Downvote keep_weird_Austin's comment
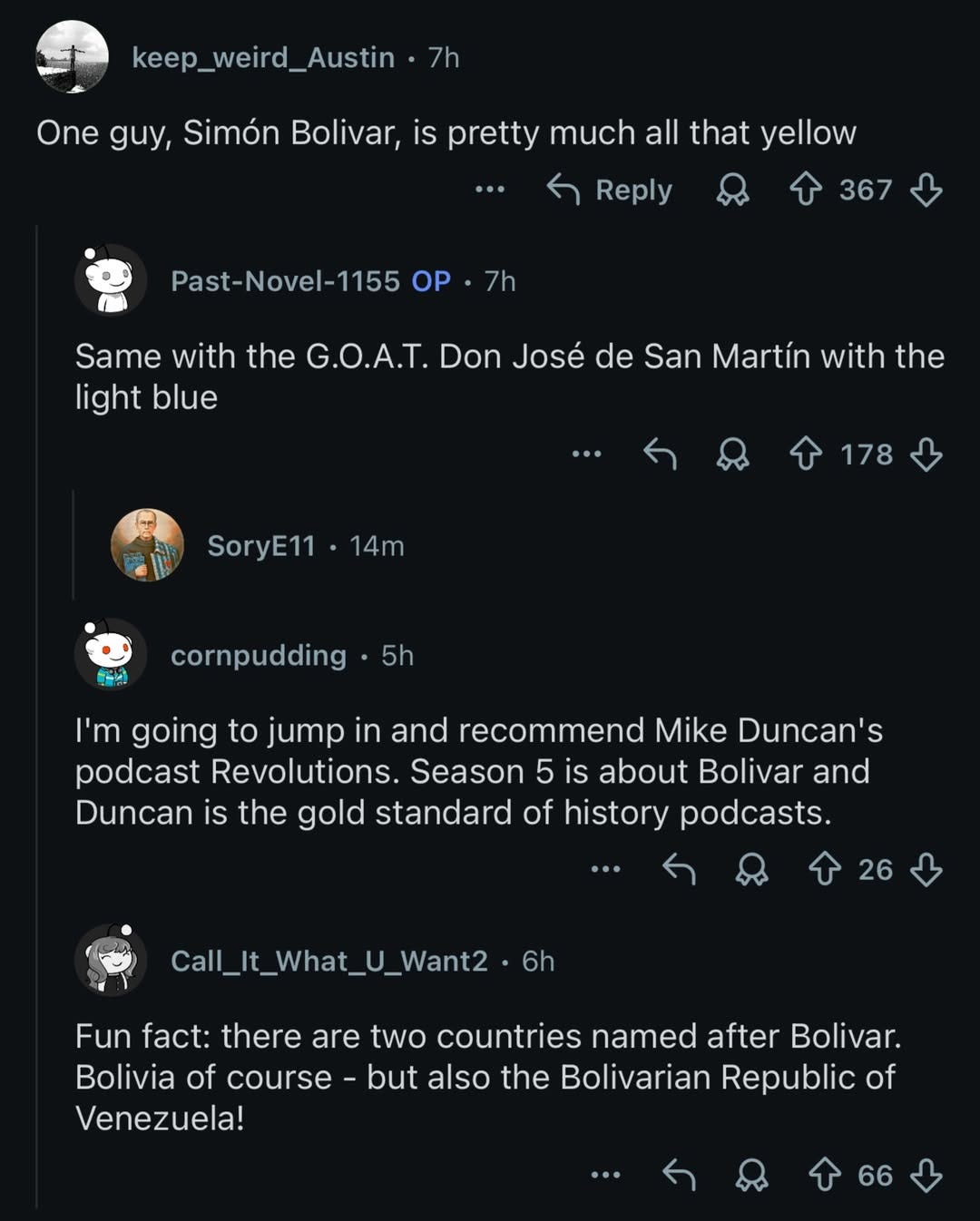Screen dimensions: 980x1221 pyautogui.click(x=926, y=190)
